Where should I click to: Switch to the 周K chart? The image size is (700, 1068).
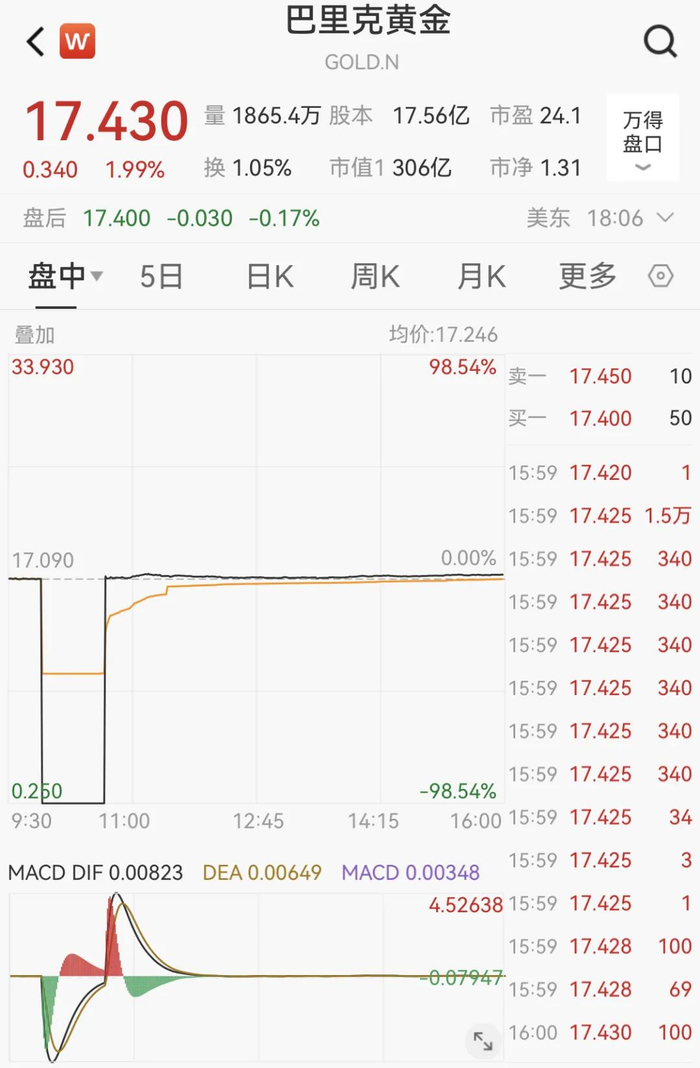pyautogui.click(x=375, y=276)
